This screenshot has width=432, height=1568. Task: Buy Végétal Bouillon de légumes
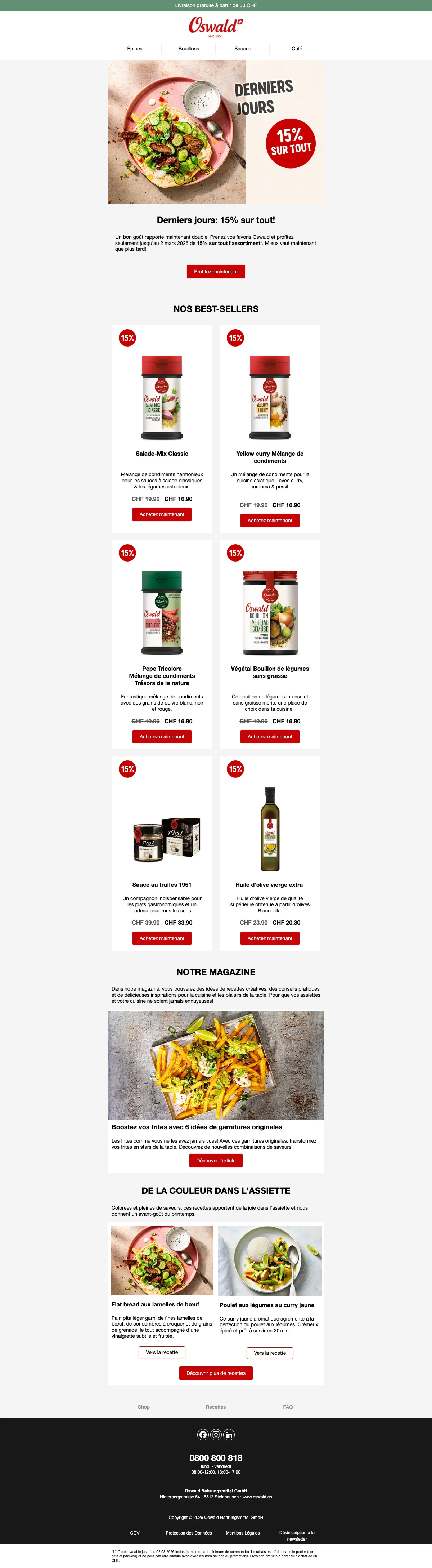[270, 737]
